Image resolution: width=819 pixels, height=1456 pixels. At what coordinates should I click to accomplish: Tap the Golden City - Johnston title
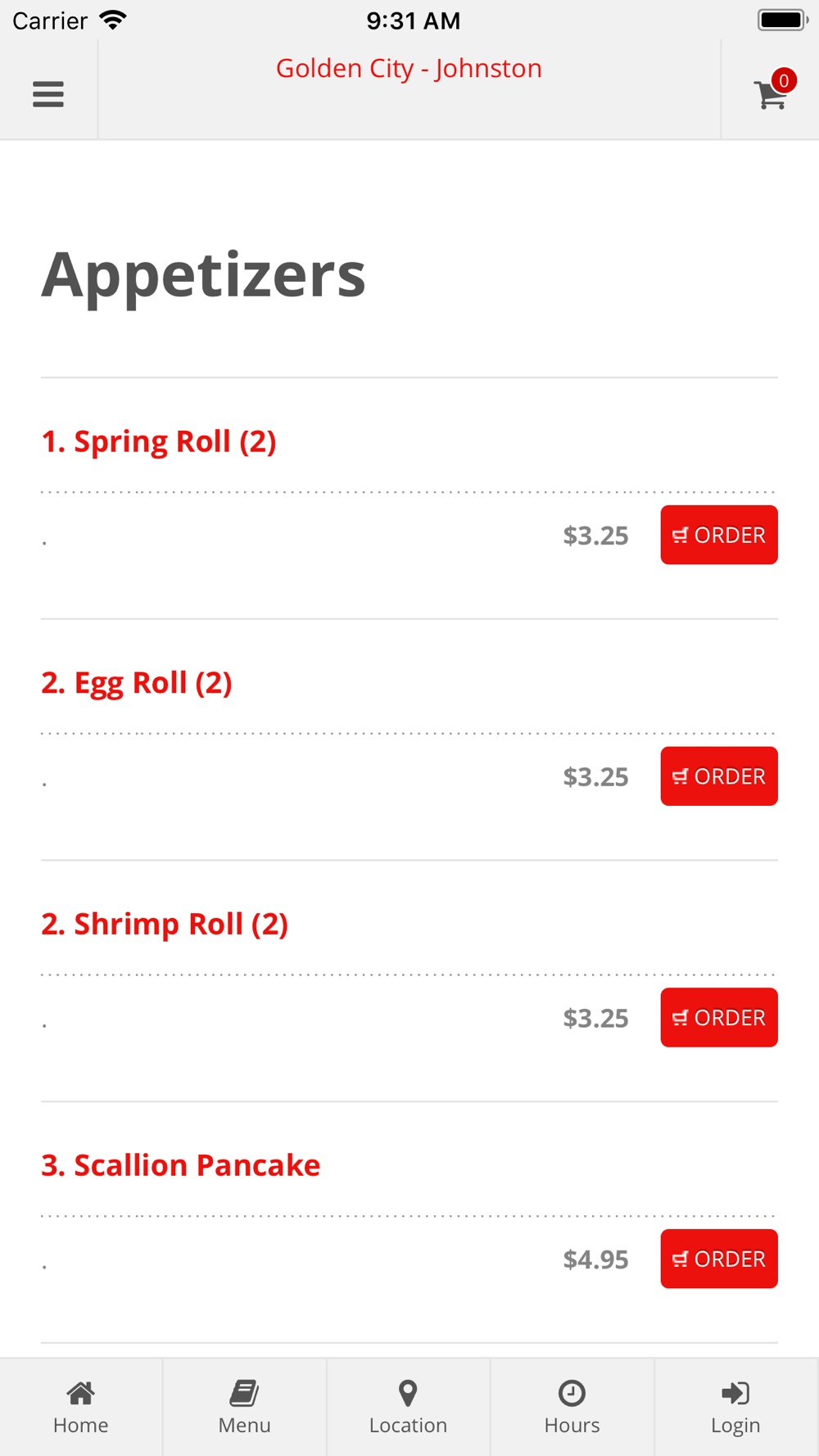point(409,69)
